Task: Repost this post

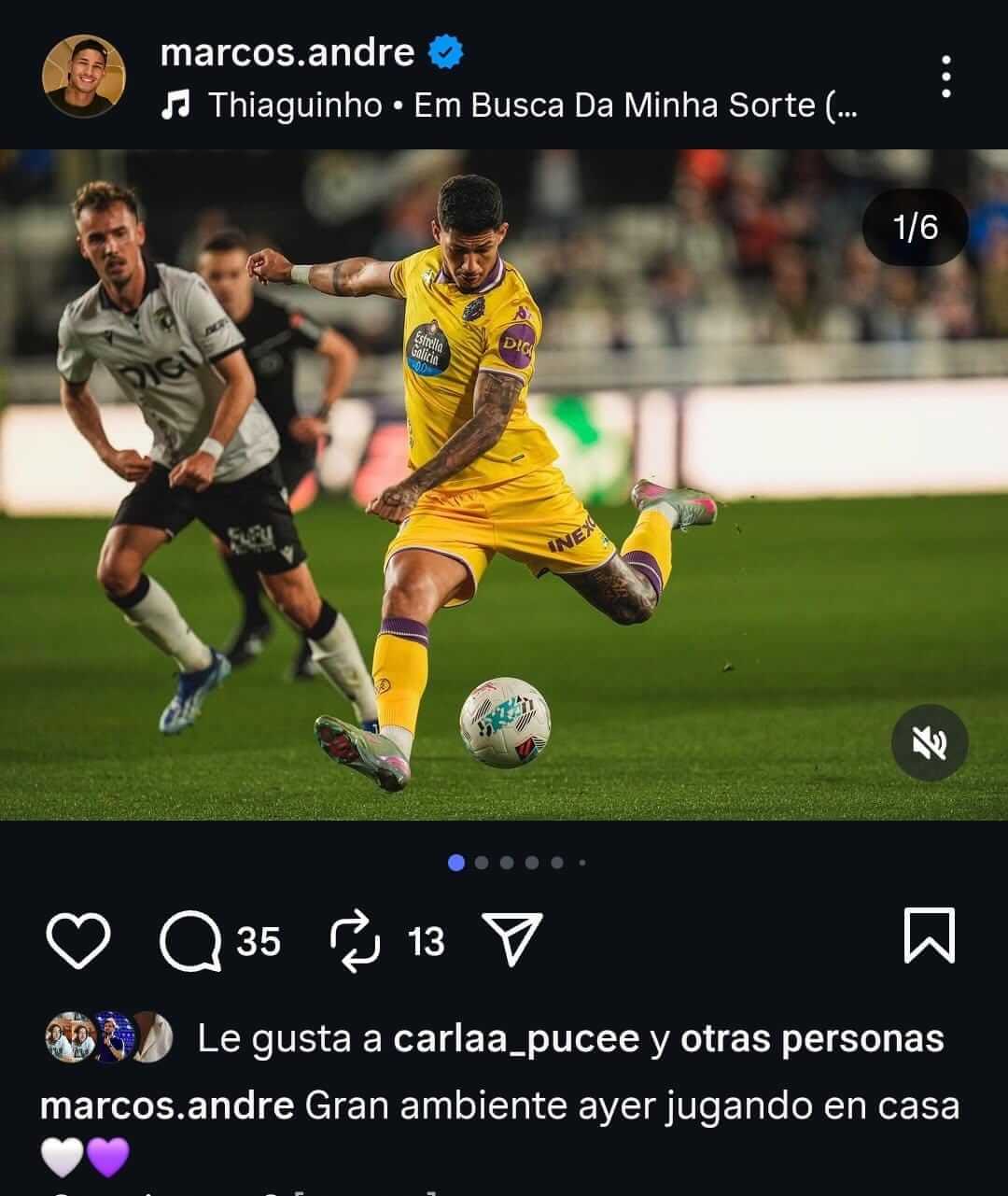Action: (x=356, y=941)
